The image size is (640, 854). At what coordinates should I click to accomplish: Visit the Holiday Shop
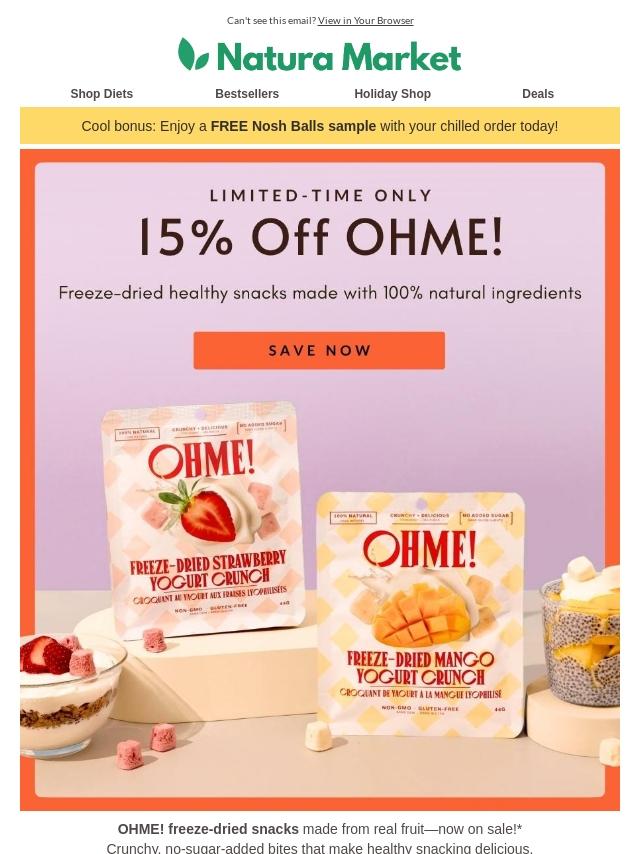(392, 94)
